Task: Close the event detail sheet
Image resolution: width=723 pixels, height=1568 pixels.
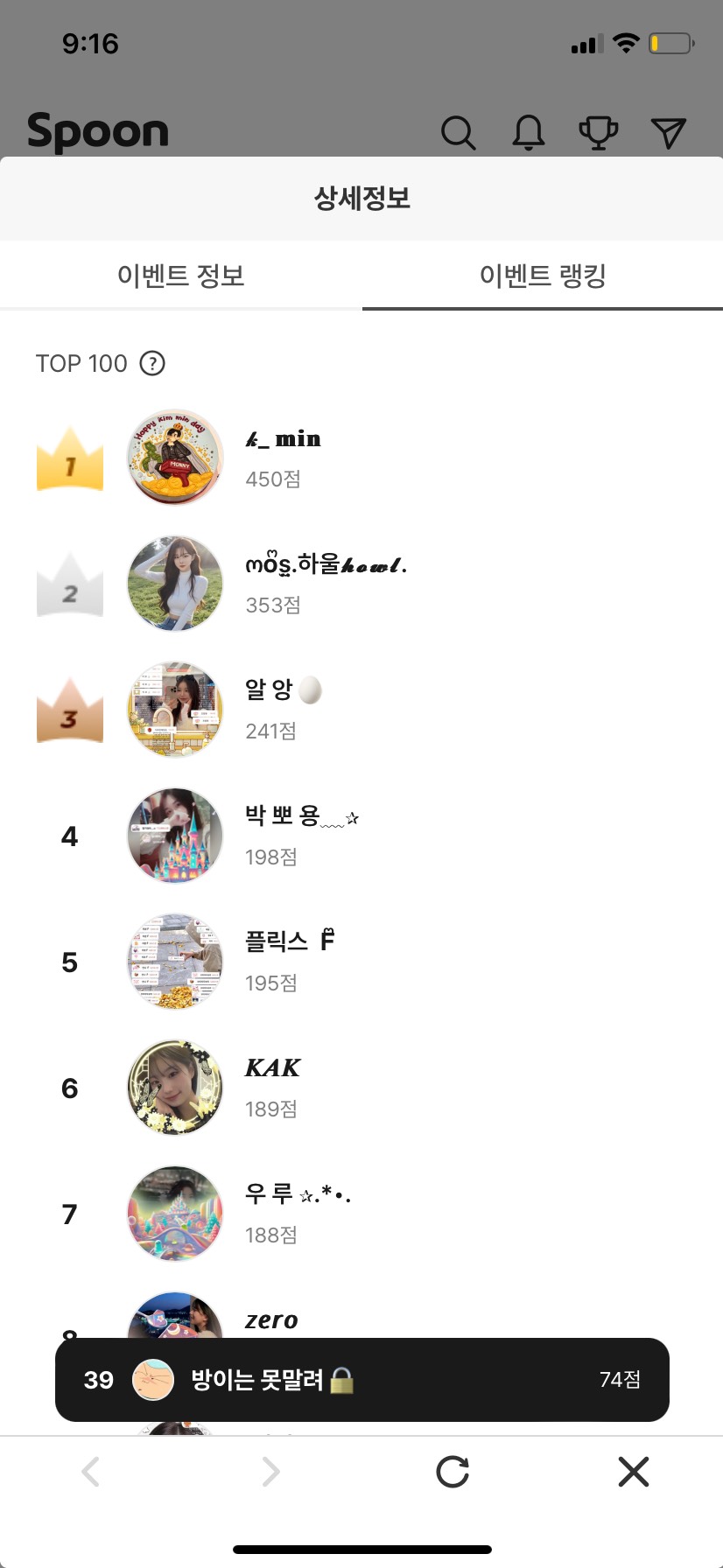Action: point(633,1472)
